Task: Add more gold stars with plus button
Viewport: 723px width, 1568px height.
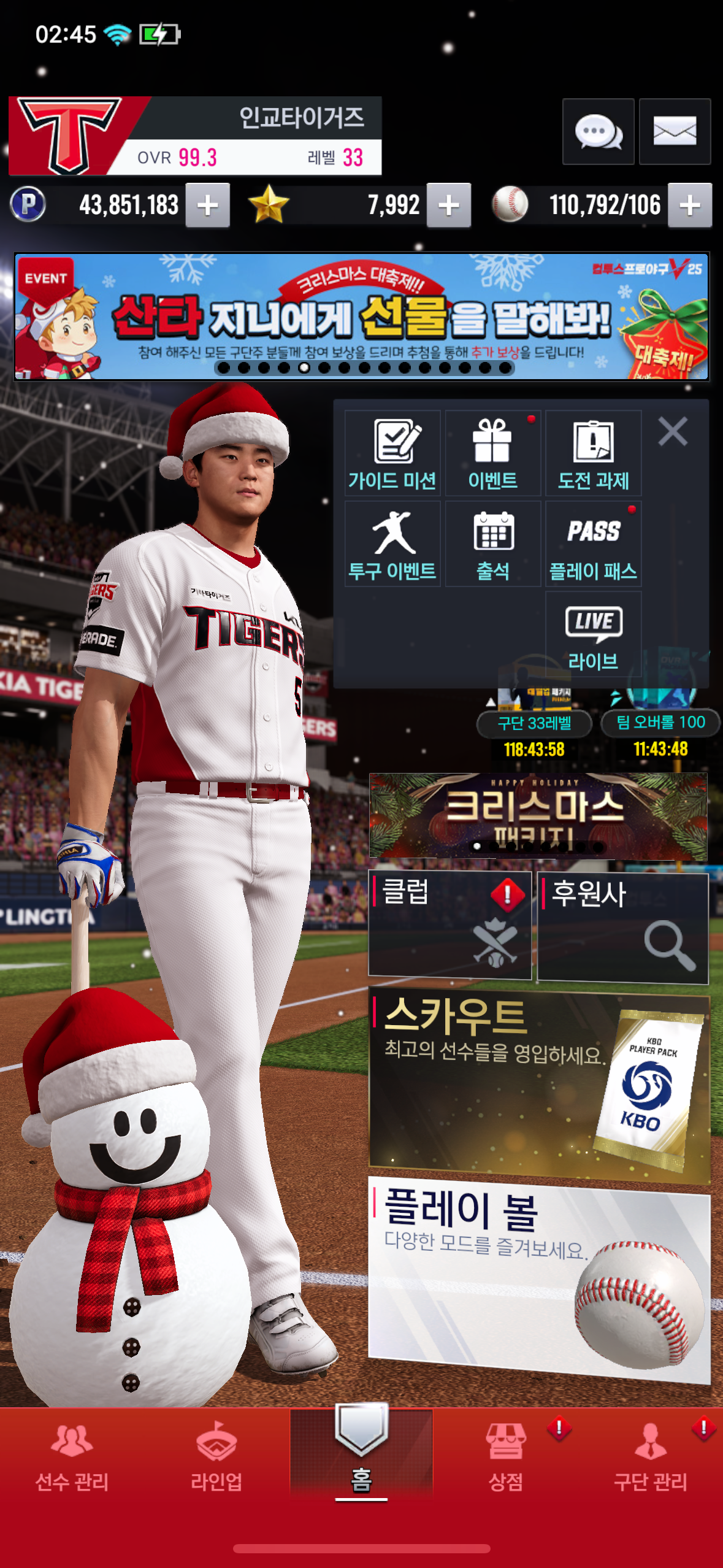Action: tap(449, 206)
